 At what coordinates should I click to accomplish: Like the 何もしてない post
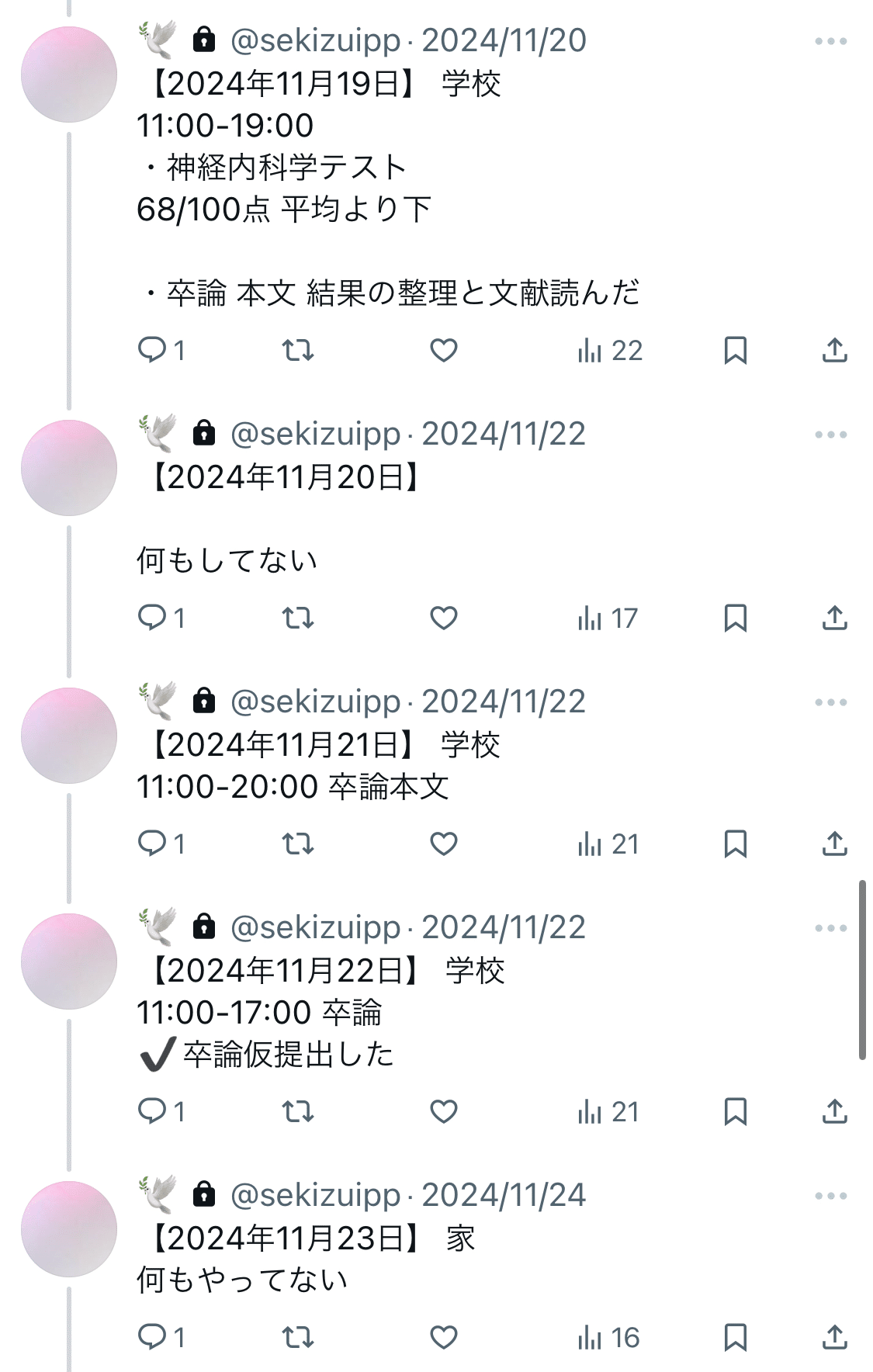point(443,618)
